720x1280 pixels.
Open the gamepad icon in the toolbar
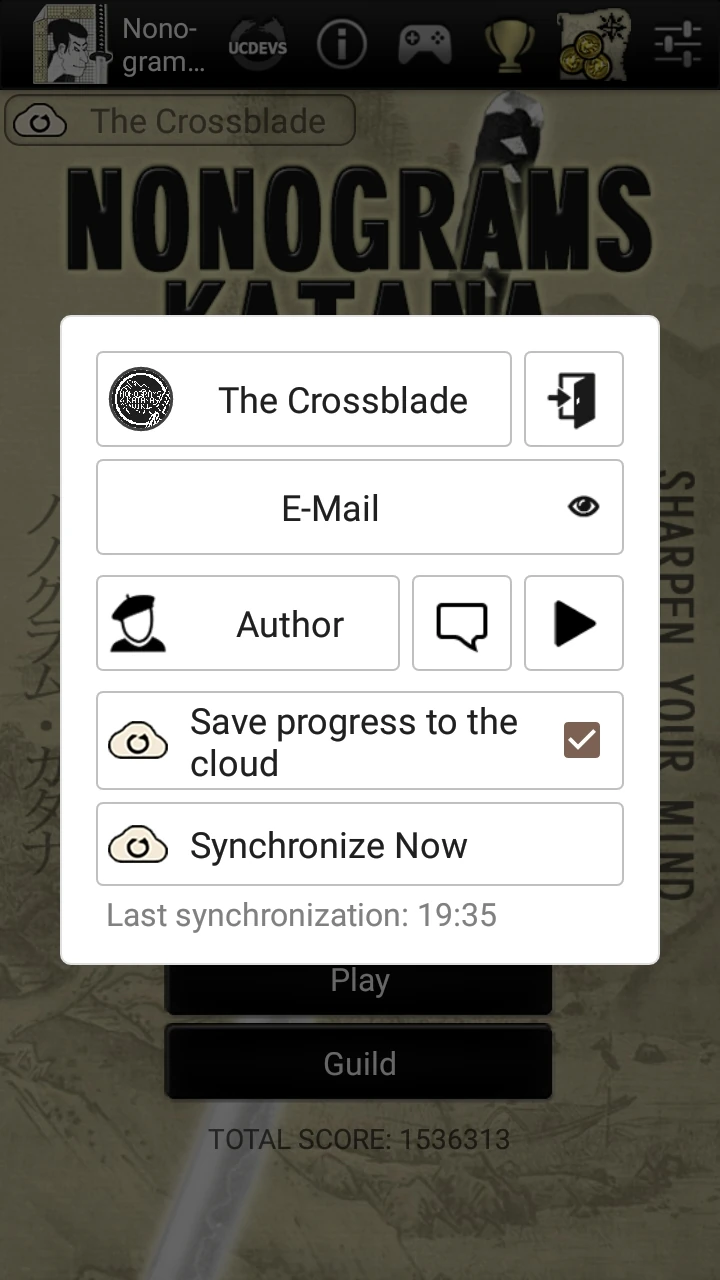424,45
